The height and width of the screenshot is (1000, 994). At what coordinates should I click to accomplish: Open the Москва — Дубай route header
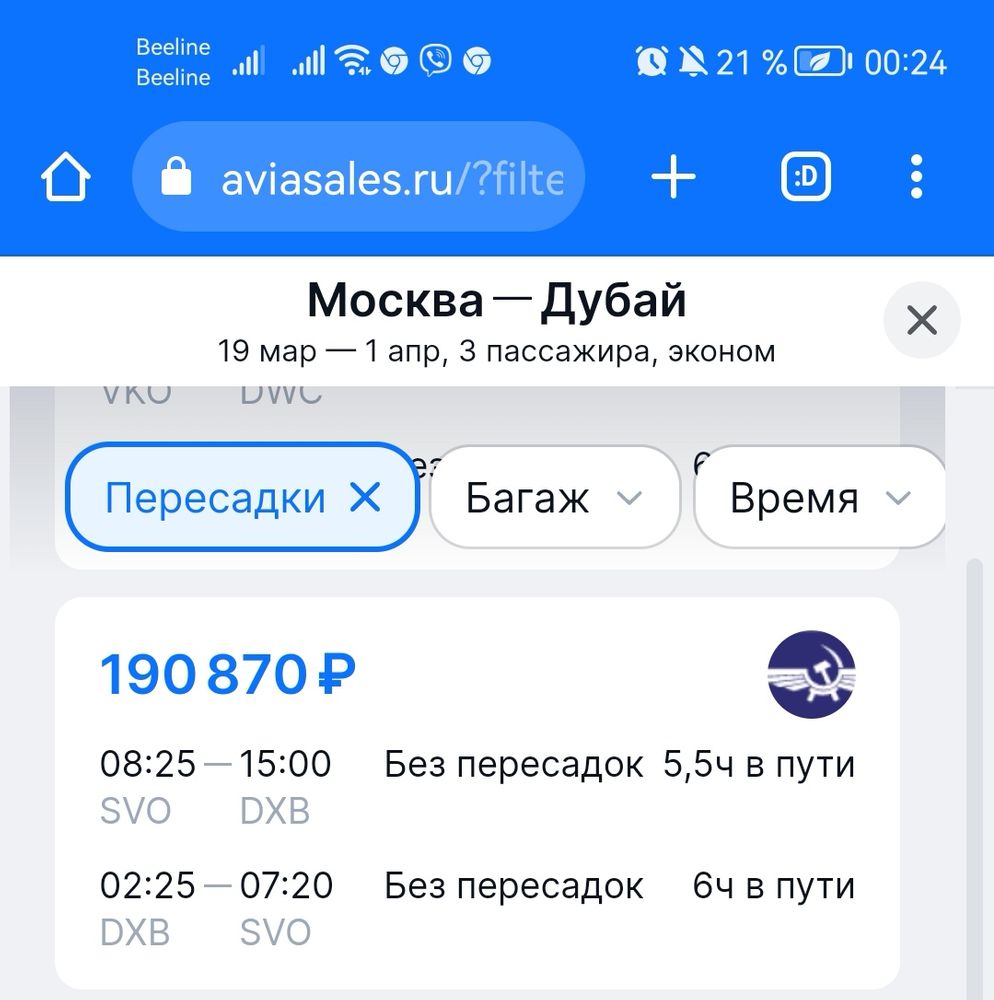[x=497, y=298]
